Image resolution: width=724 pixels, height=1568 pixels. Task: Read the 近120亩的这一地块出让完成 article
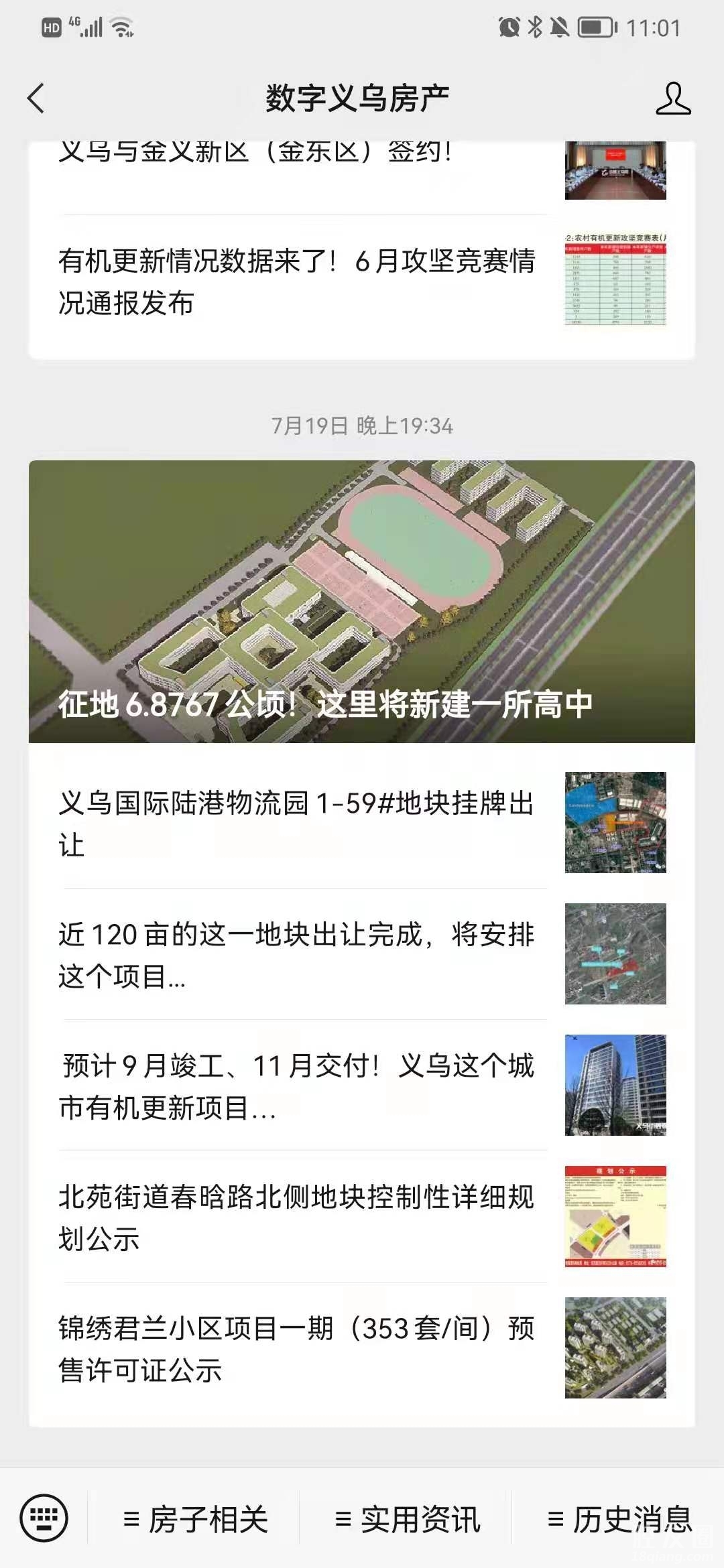point(296,954)
